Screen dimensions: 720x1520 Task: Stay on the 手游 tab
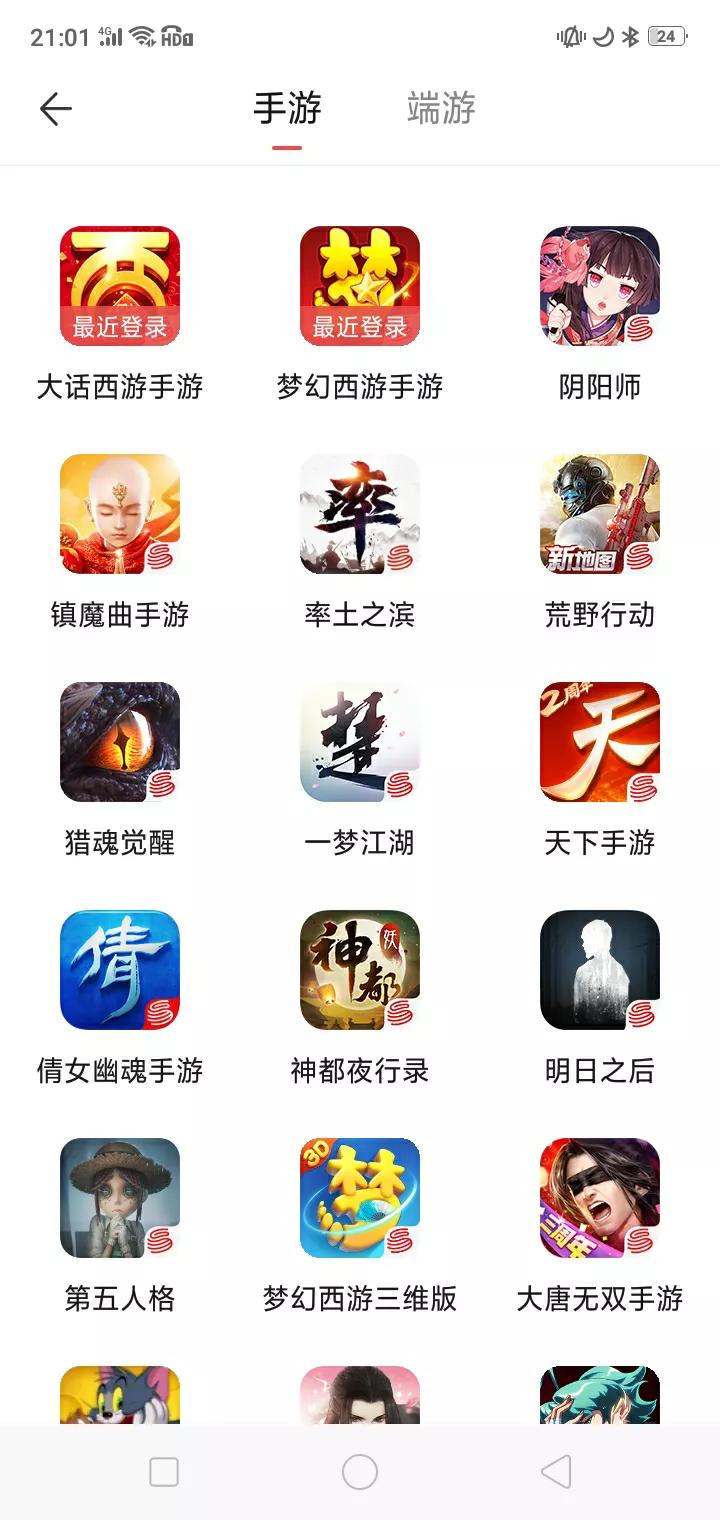pyautogui.click(x=286, y=108)
